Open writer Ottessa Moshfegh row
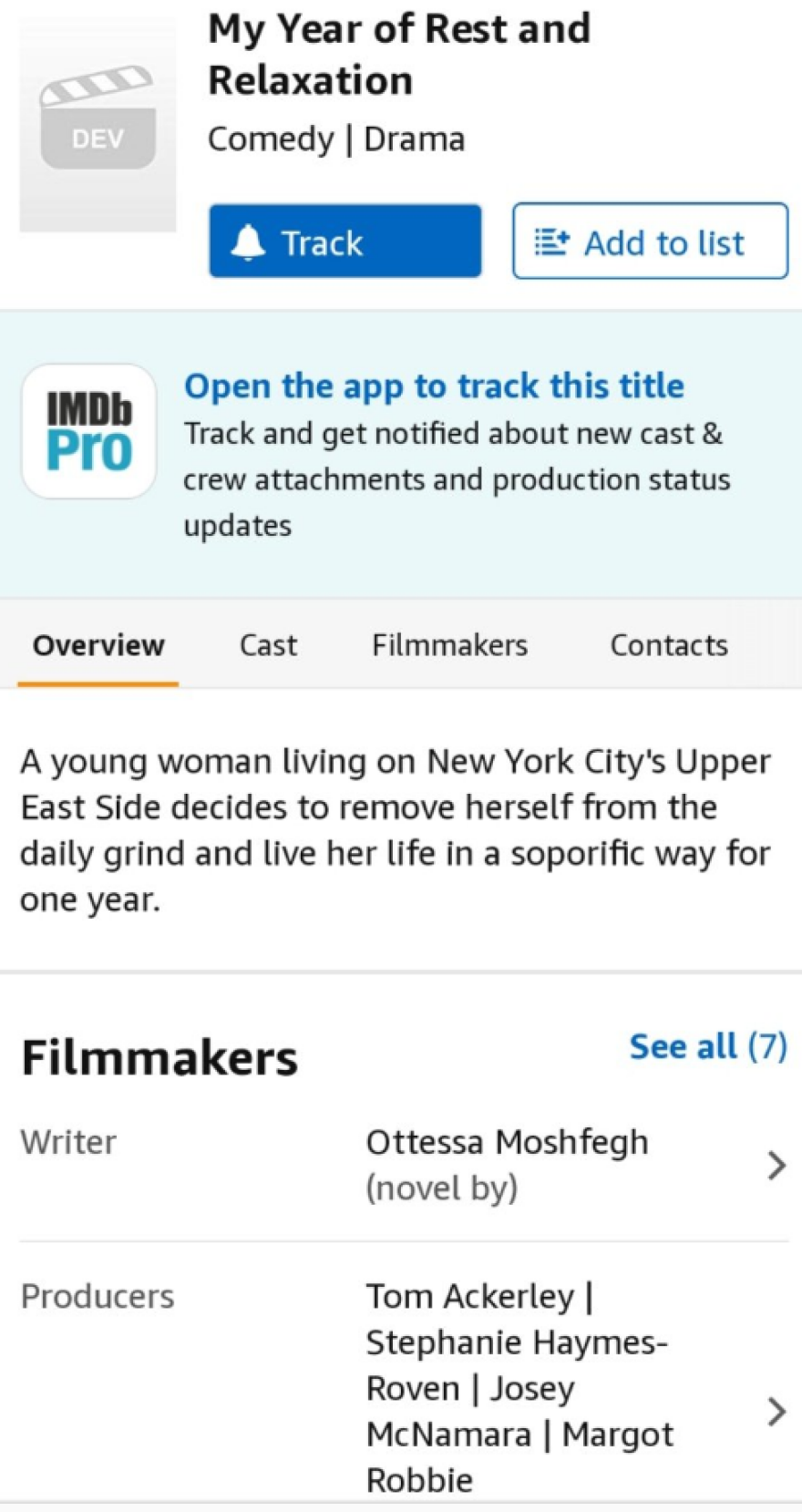 click(507, 1164)
